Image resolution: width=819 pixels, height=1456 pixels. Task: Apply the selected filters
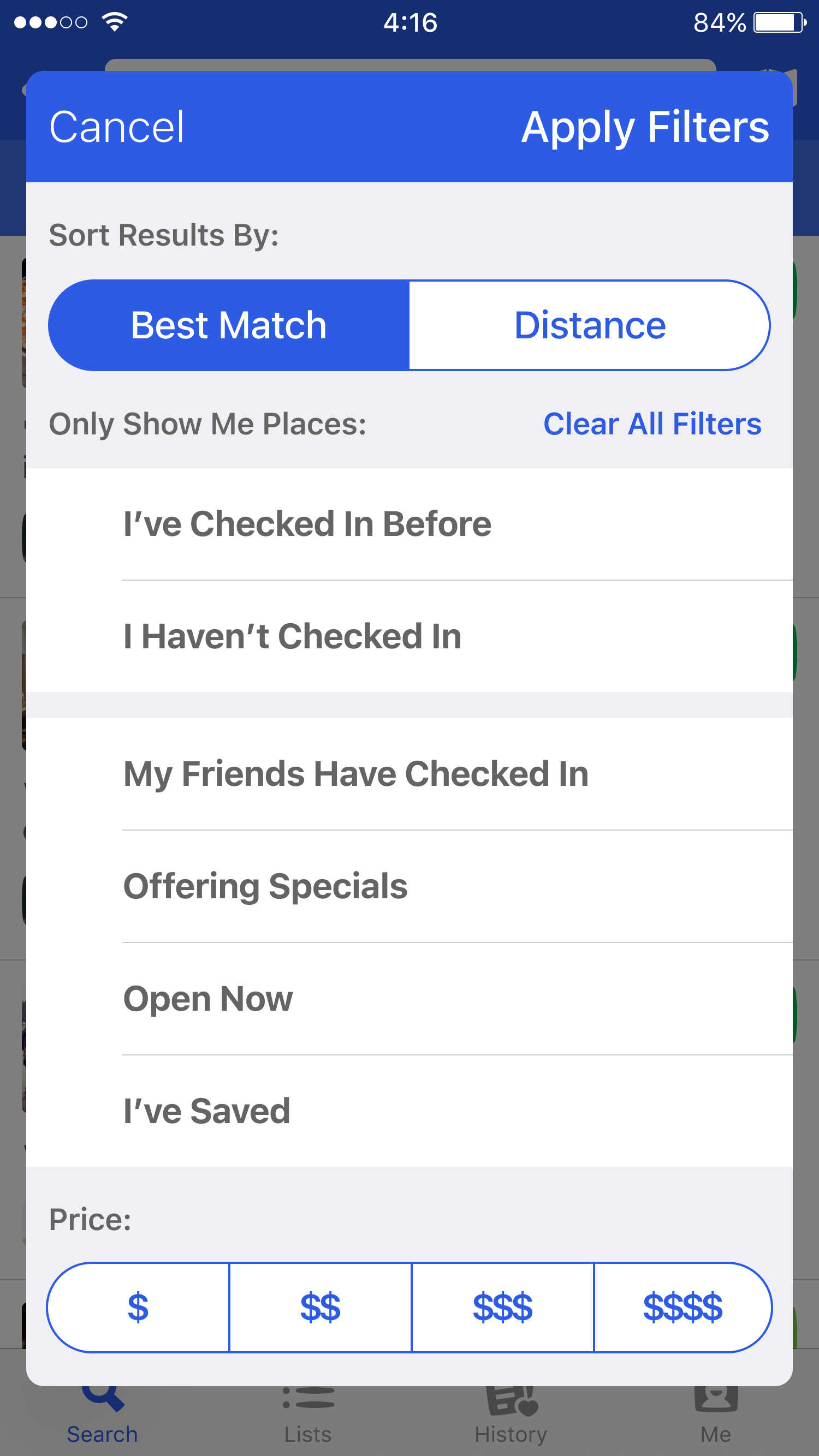pyautogui.click(x=644, y=127)
